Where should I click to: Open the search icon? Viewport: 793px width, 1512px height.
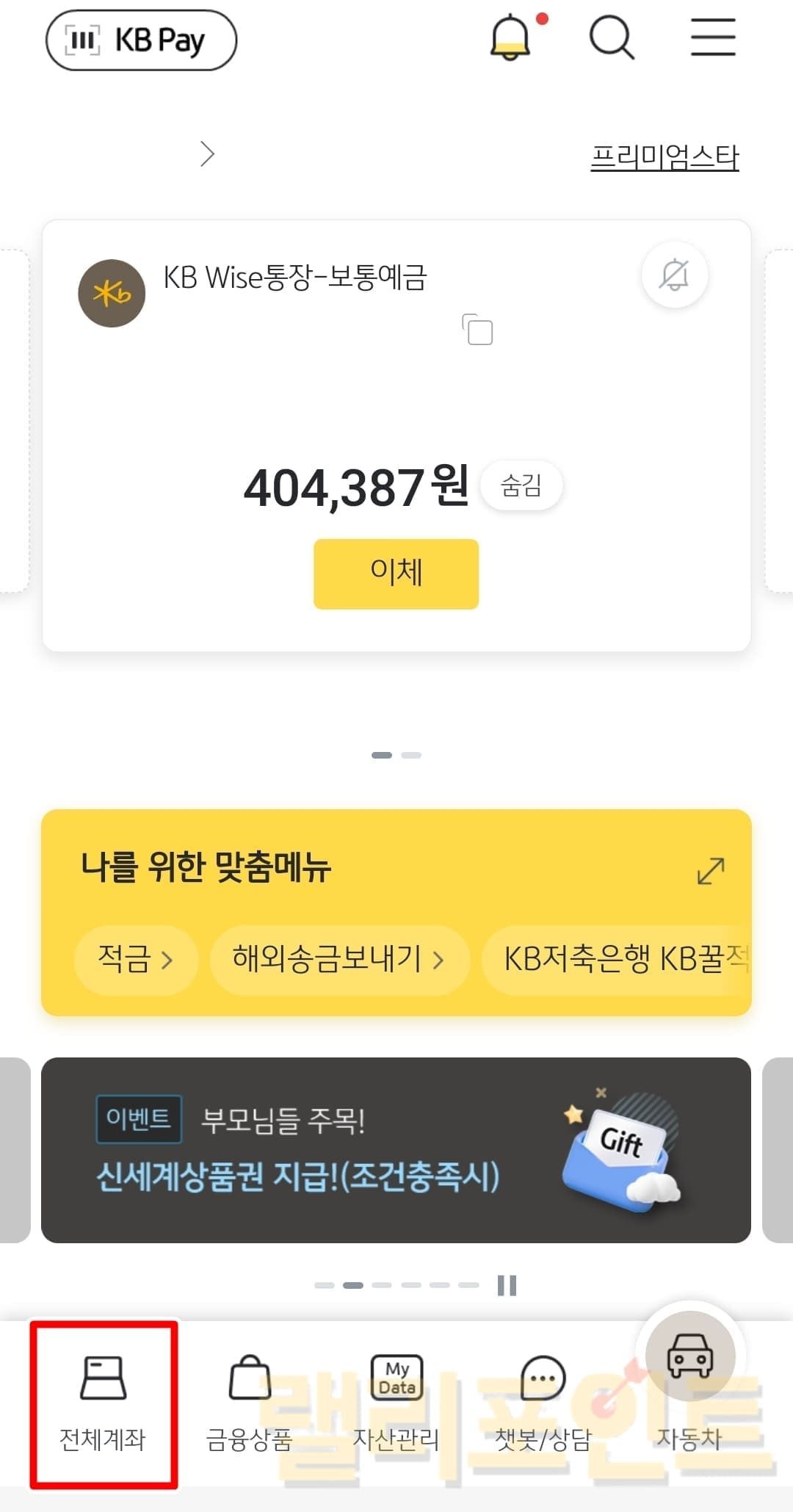pos(611,38)
